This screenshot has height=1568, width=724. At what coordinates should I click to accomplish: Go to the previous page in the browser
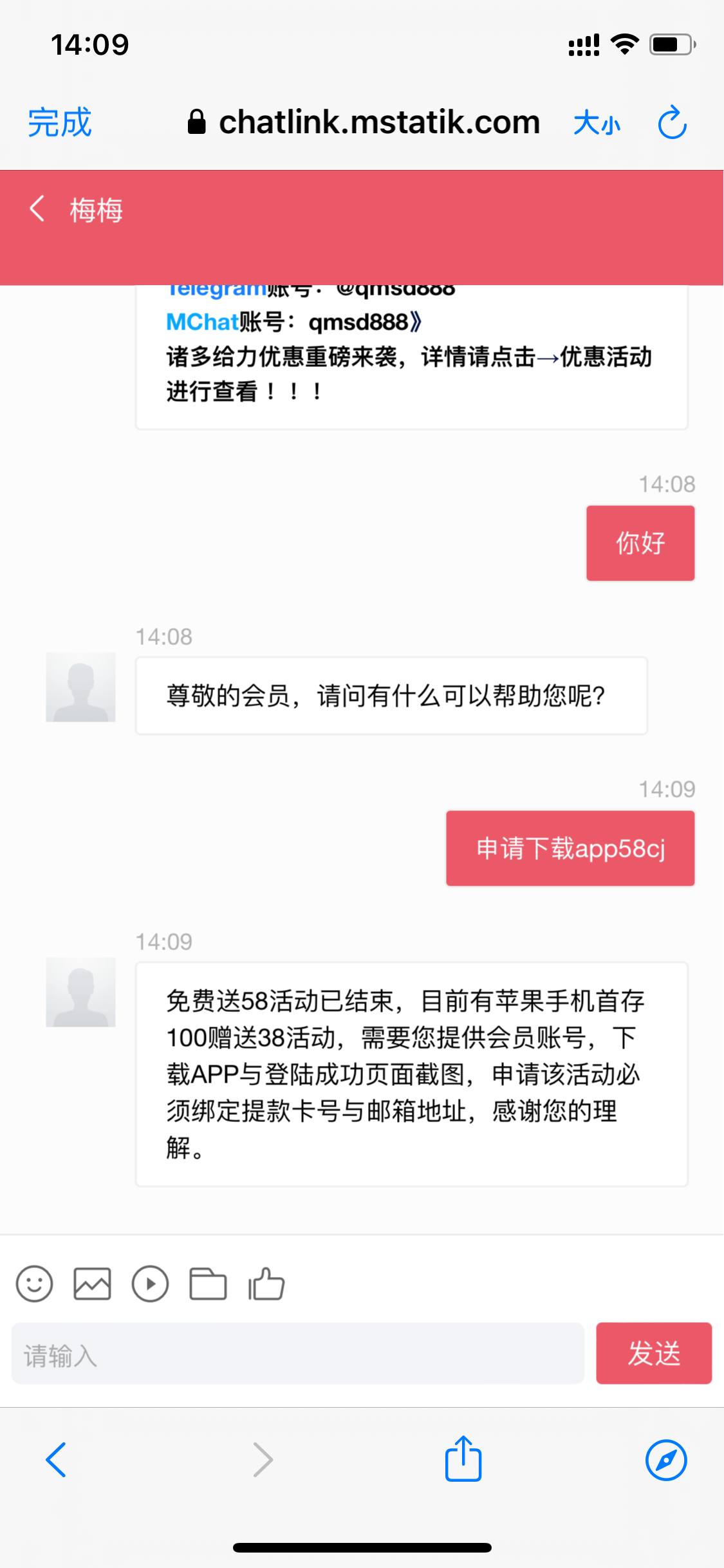click(x=57, y=1460)
